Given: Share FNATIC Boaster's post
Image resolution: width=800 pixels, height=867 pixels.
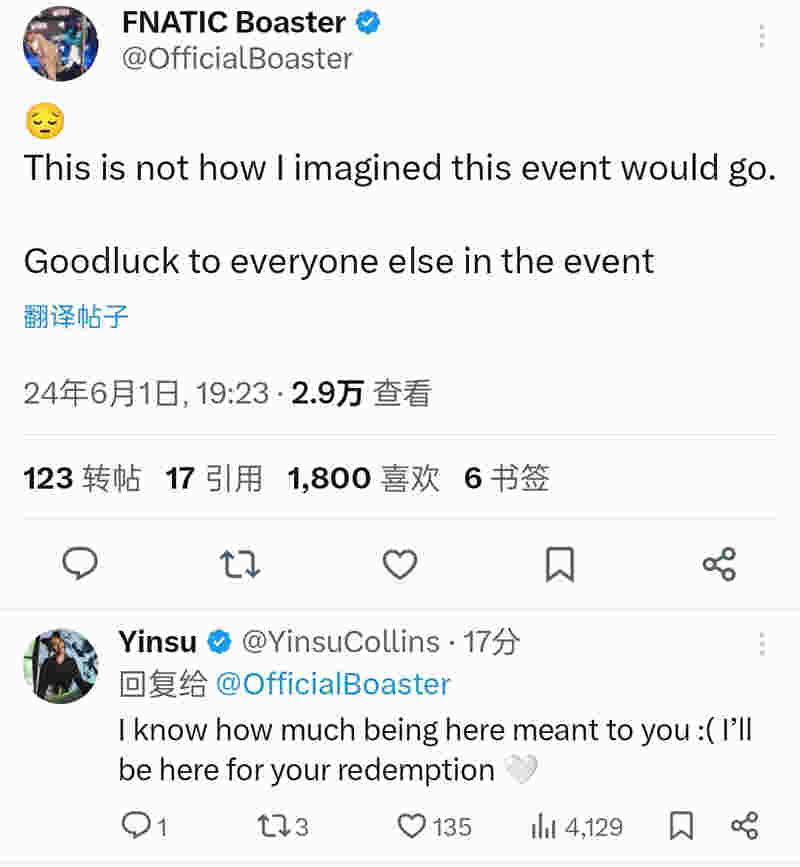Looking at the screenshot, I should (719, 565).
